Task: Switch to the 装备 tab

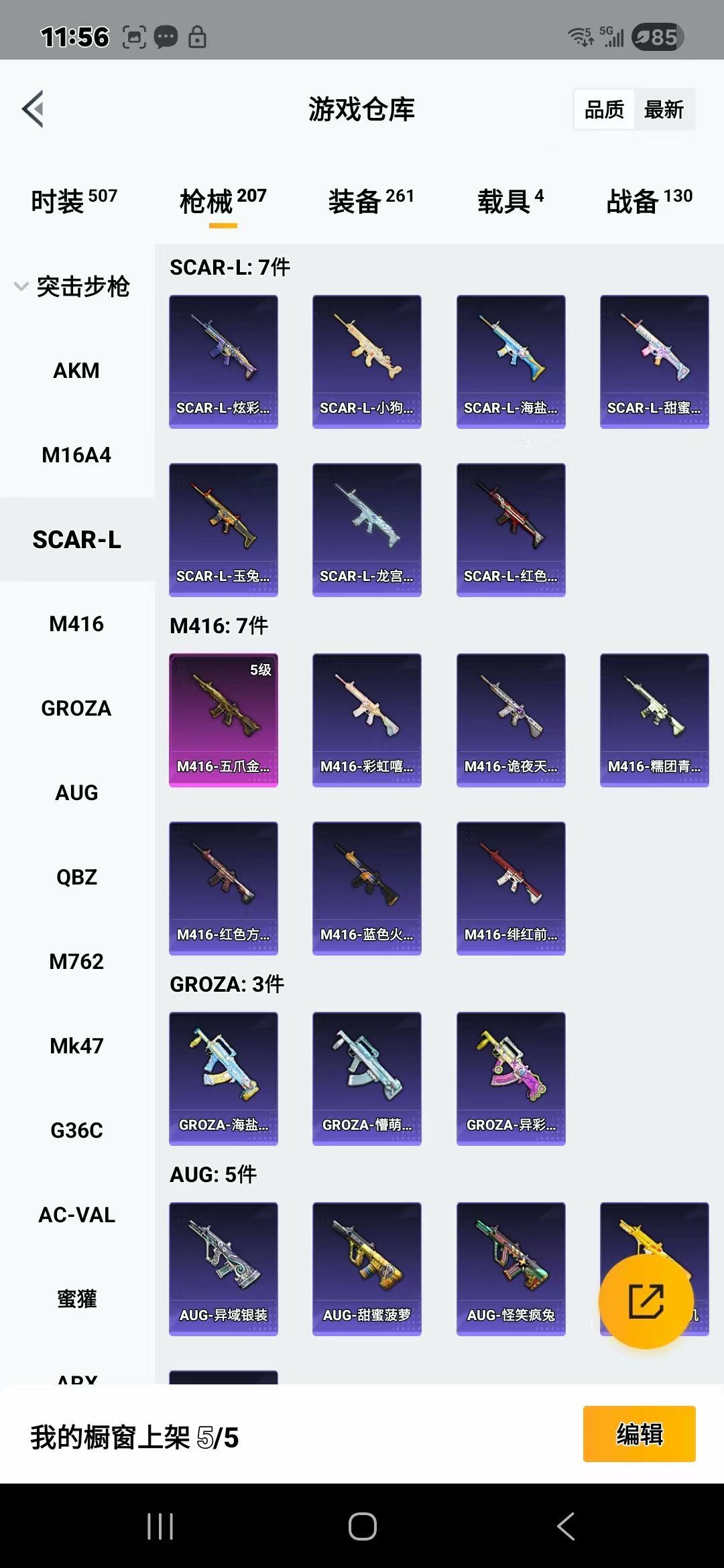Action: (371, 200)
